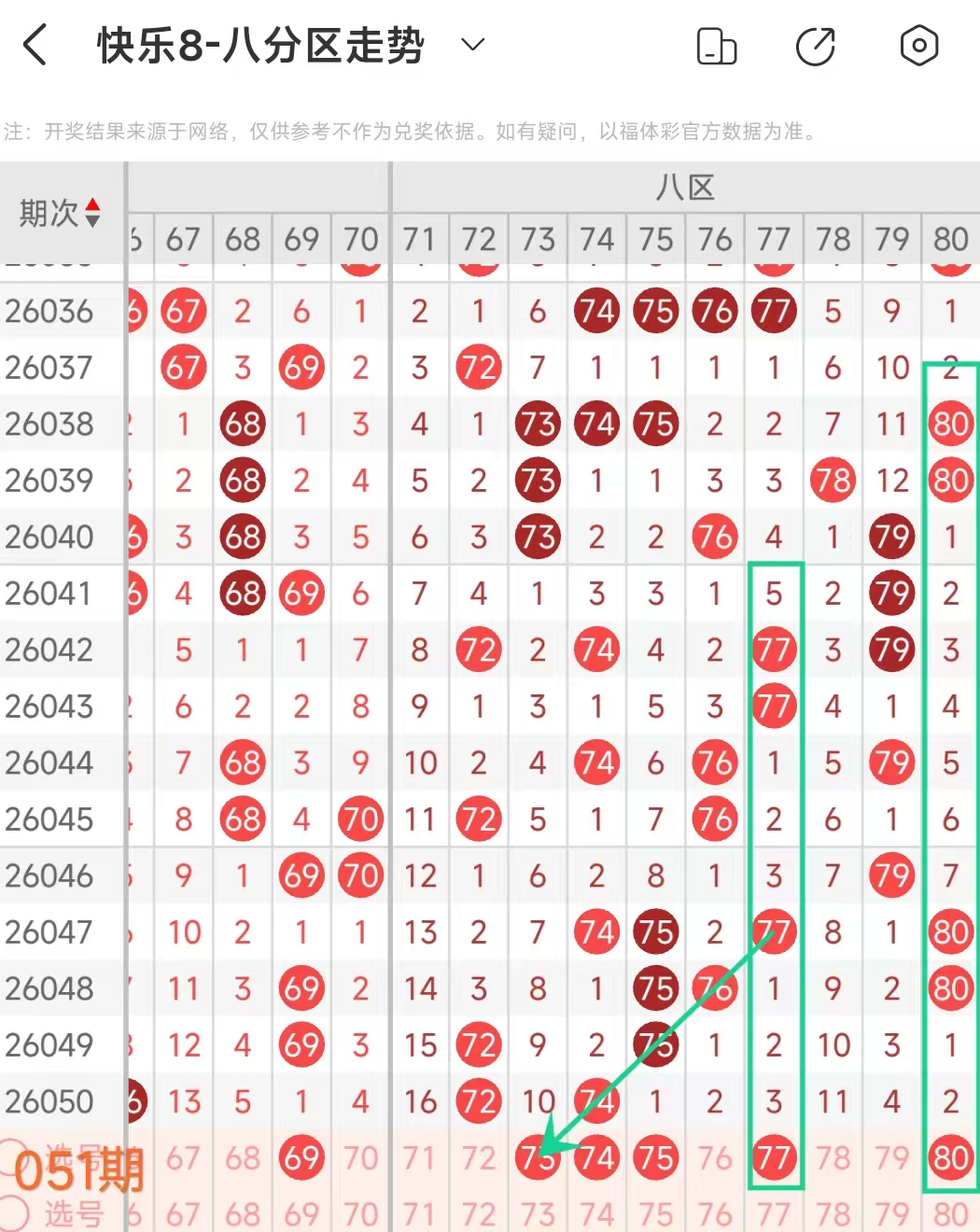Share this trend chart
Image resolution: width=980 pixels, height=1232 pixels.
coord(815,46)
